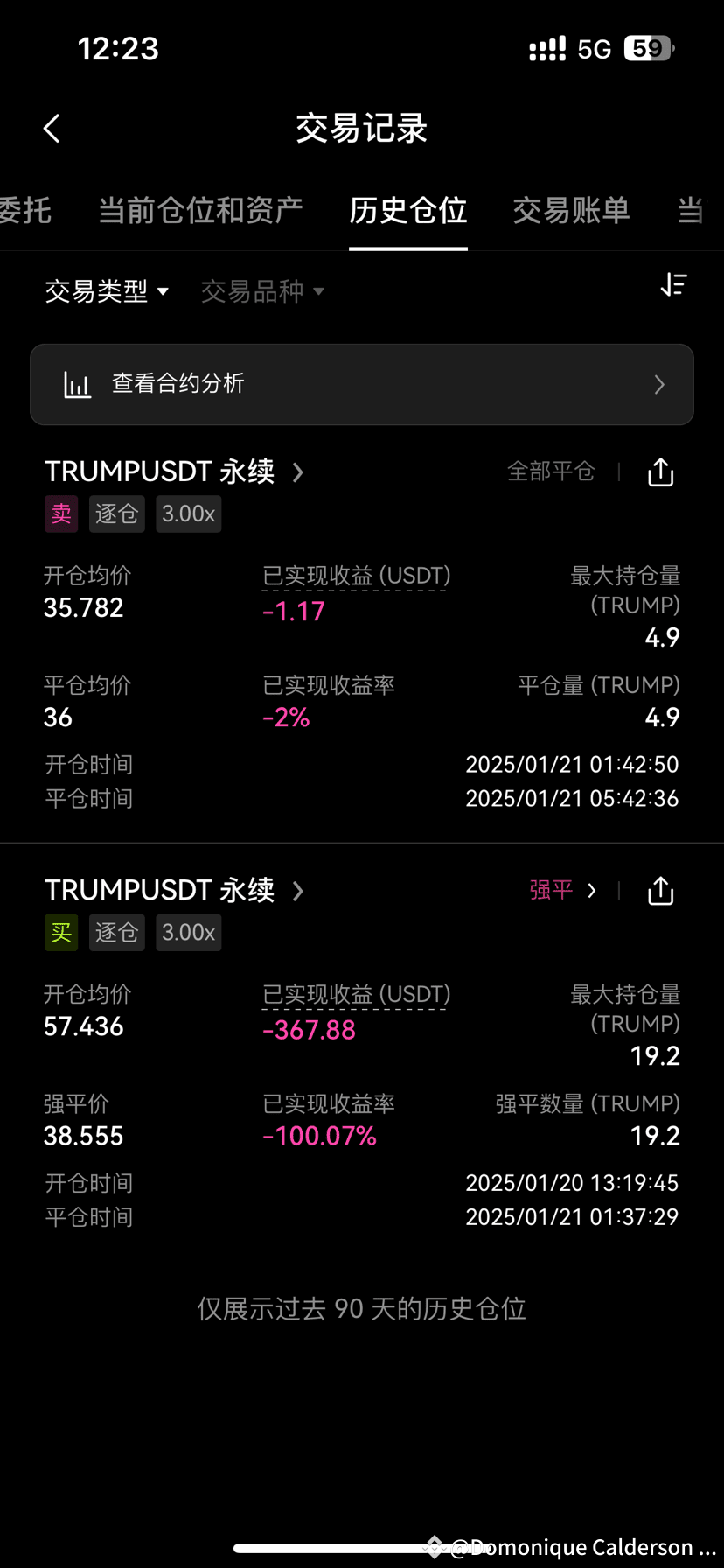Open the sort order icon

[x=674, y=285]
